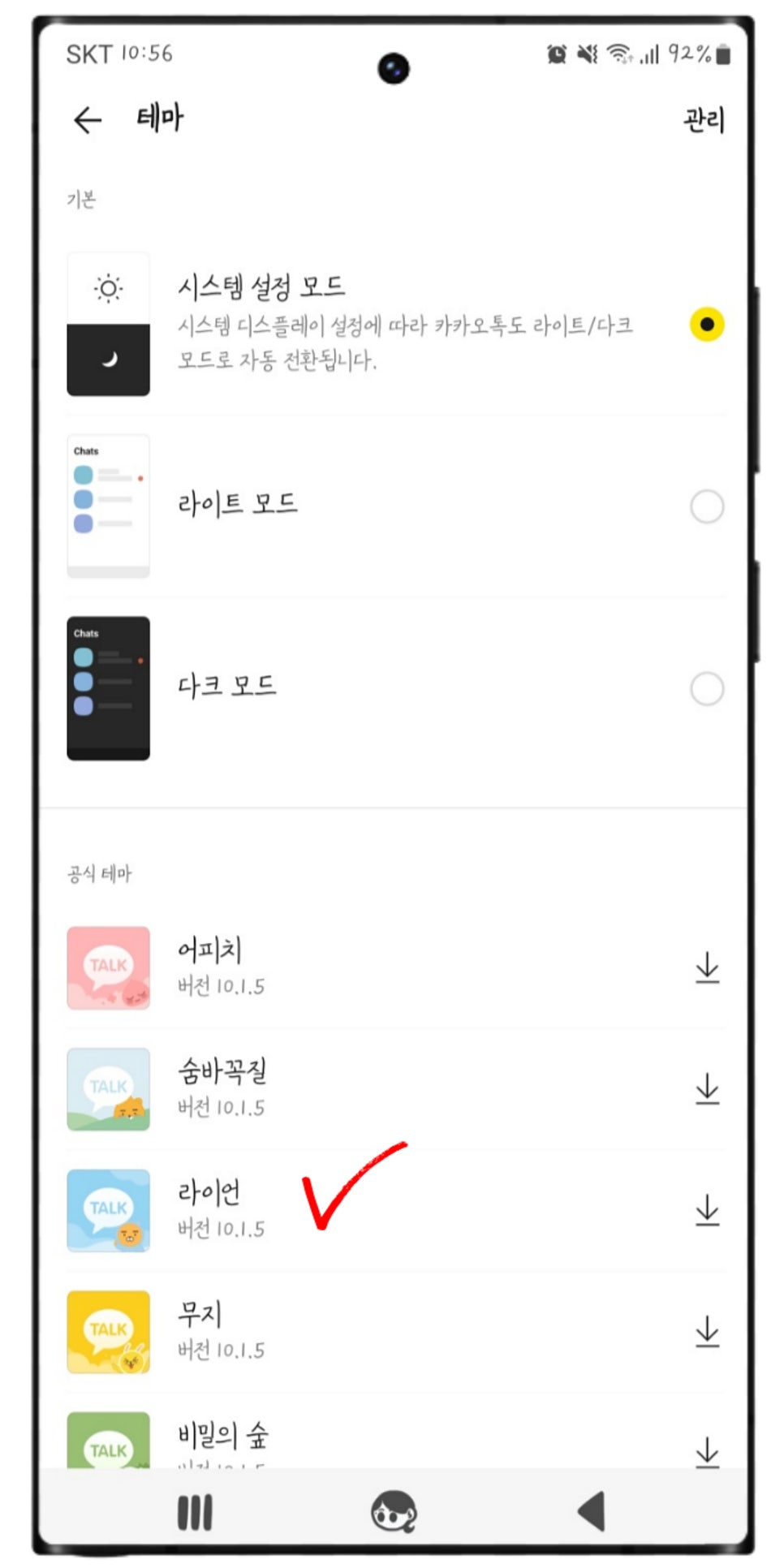Download the 비밀의 숲 theme
Screen dimensions: 784x1568
tap(708, 1452)
